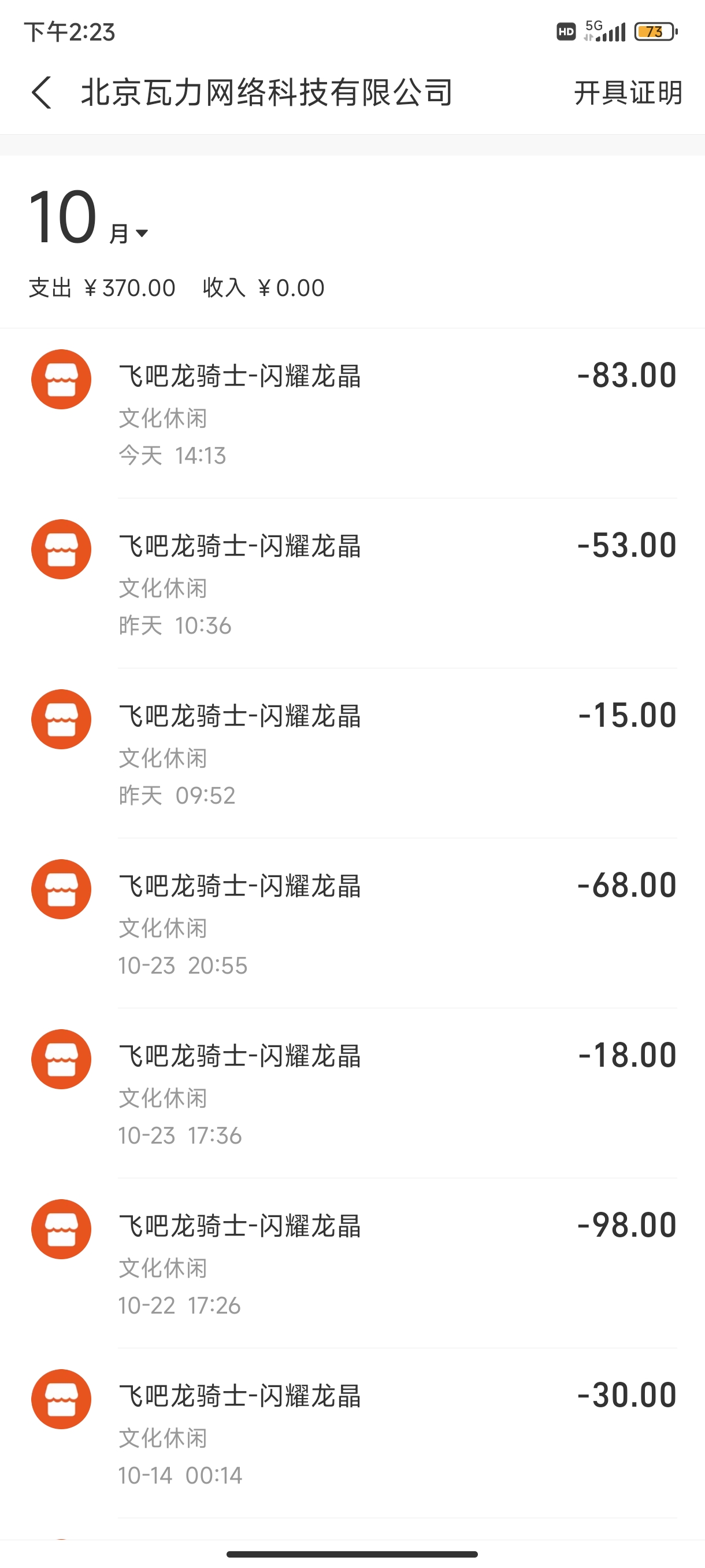Open the -98.00 transaction dated 10-22
Image resolution: width=705 pixels, height=1568 pixels.
[x=353, y=1257]
